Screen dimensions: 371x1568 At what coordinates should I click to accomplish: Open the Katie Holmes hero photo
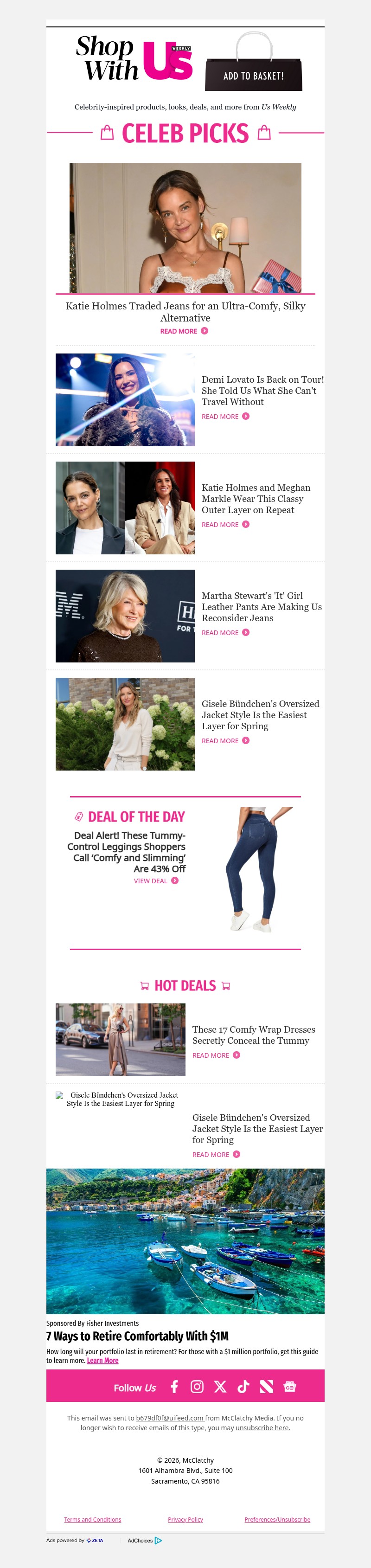[185, 228]
